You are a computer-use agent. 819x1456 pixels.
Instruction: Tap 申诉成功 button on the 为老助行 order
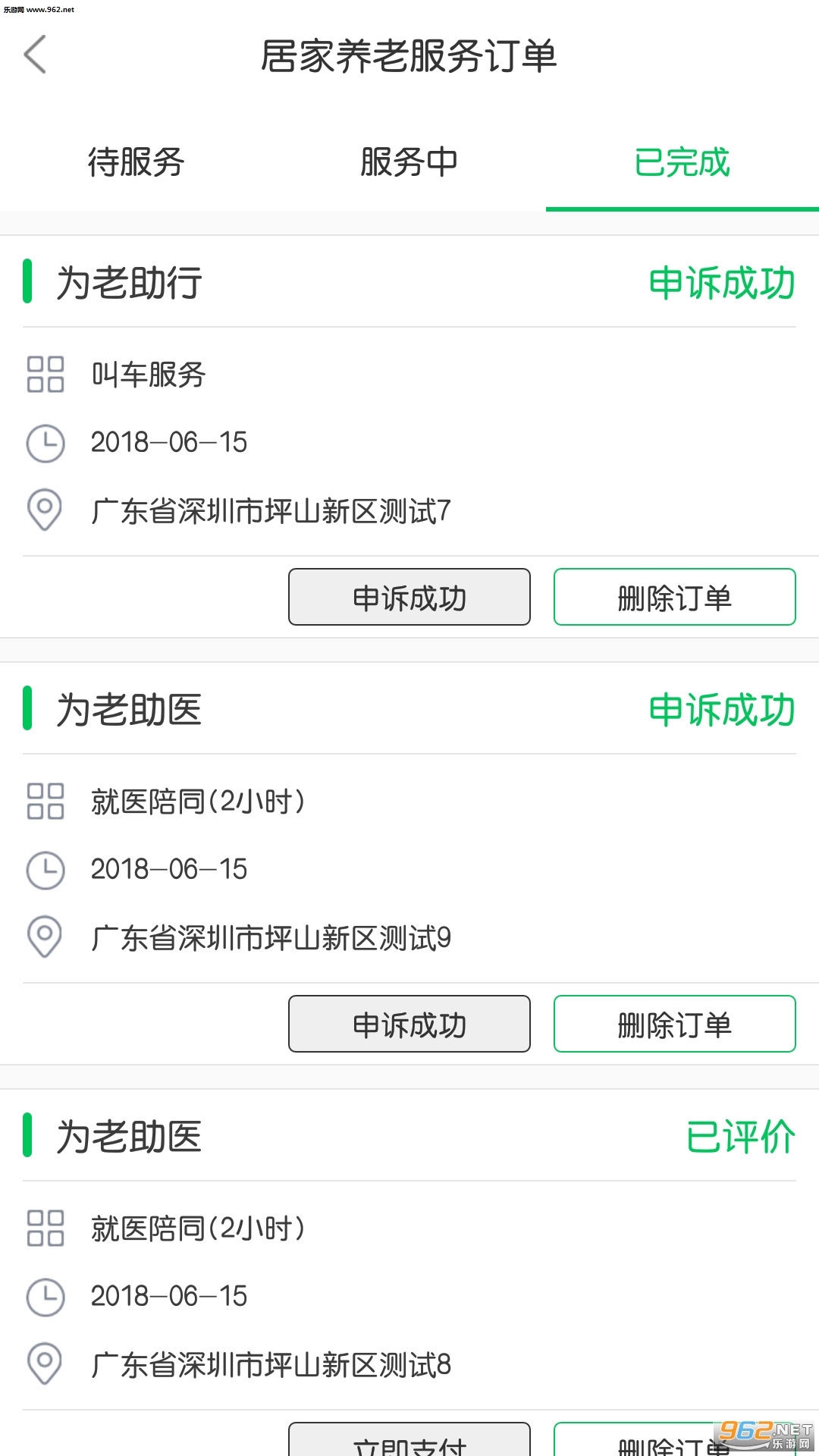(409, 597)
